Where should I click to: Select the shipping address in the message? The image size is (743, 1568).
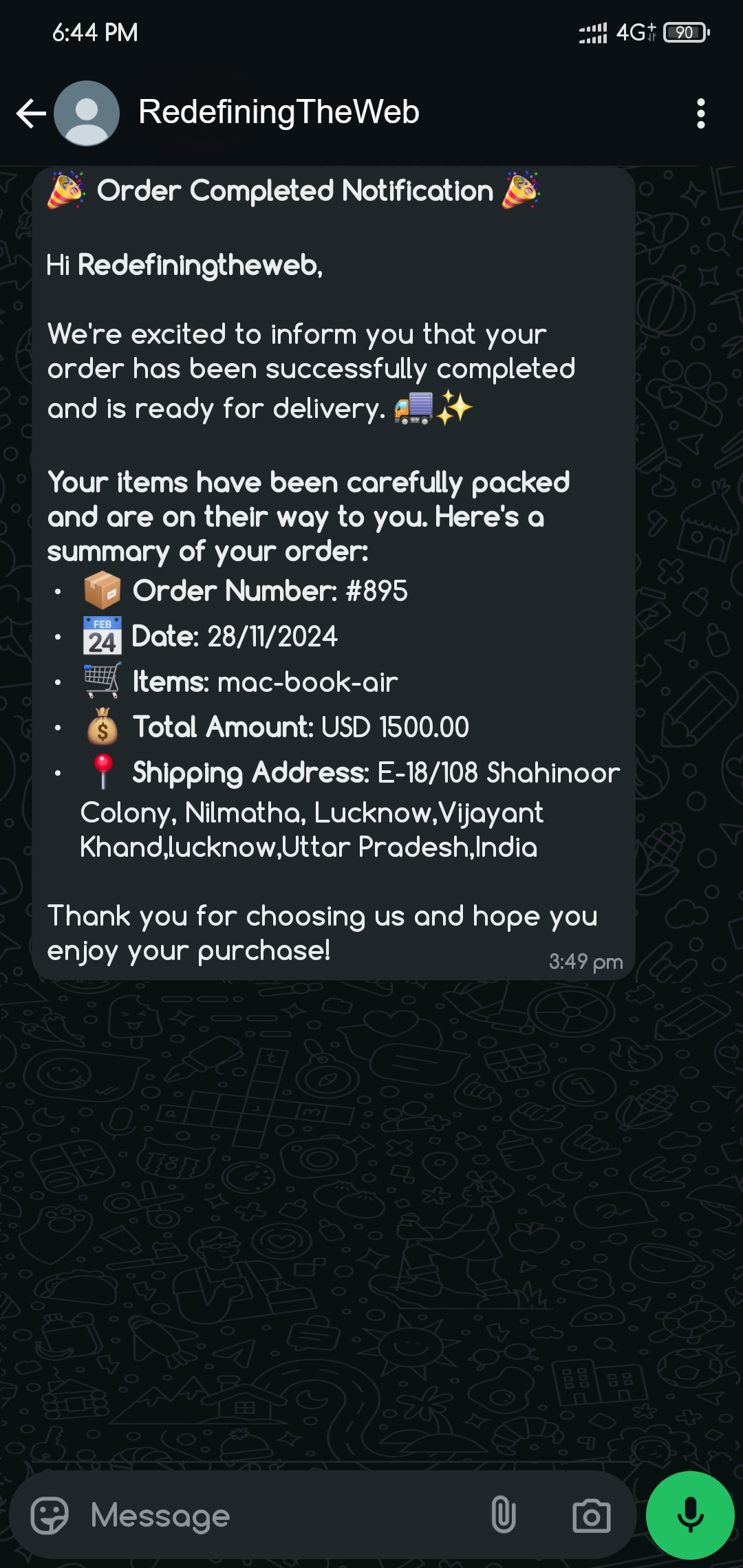pyautogui.click(x=344, y=812)
